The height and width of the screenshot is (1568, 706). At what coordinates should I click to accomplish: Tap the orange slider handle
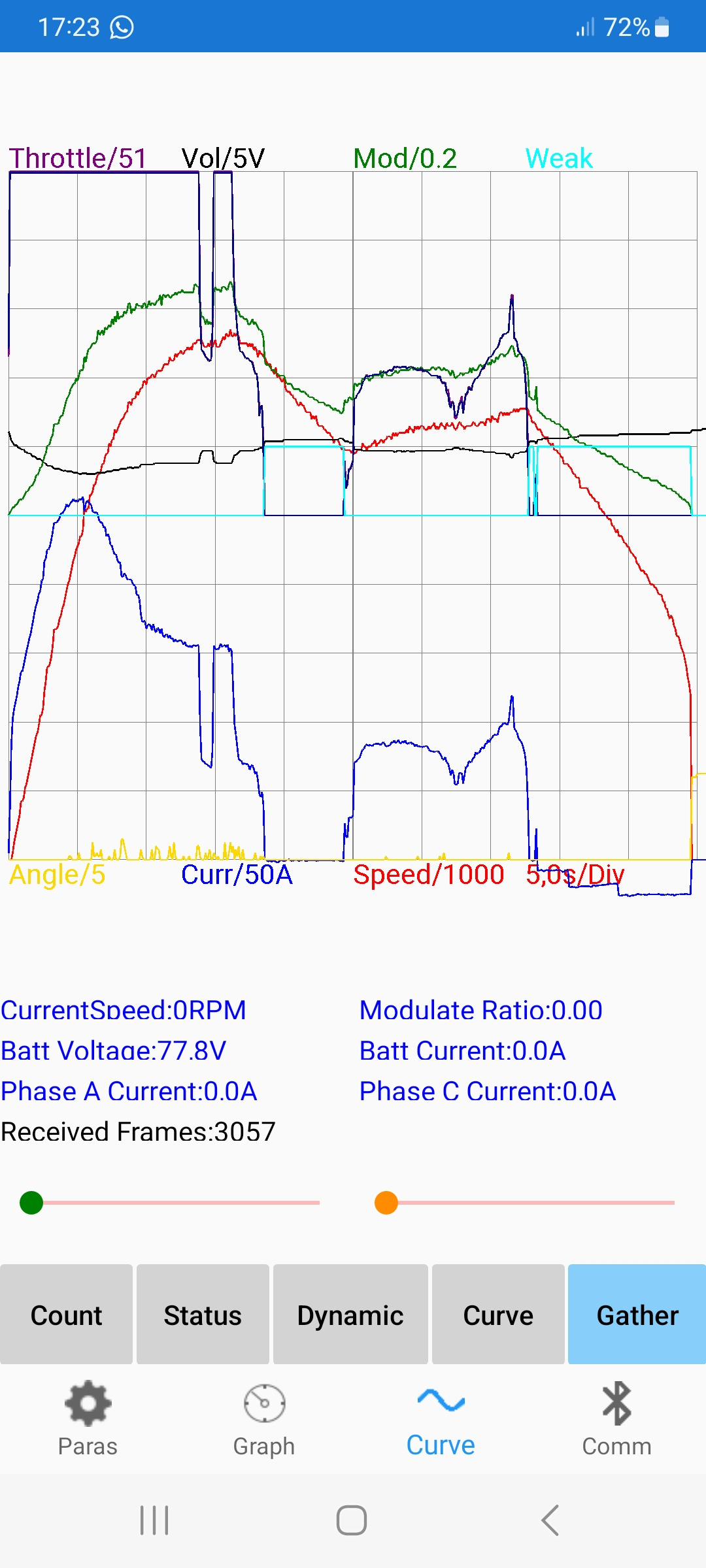click(x=386, y=1202)
